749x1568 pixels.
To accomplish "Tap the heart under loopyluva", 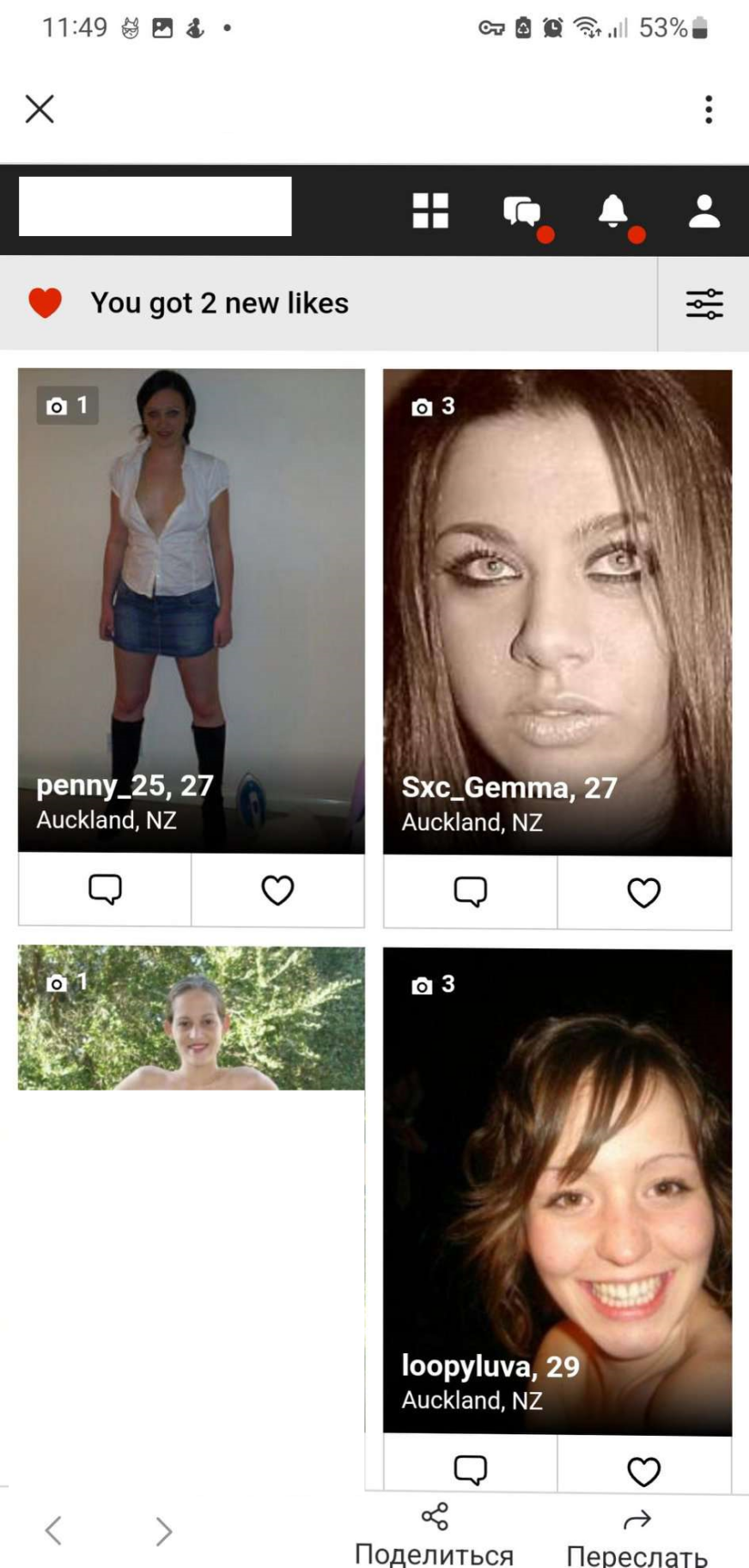I will tap(644, 1471).
